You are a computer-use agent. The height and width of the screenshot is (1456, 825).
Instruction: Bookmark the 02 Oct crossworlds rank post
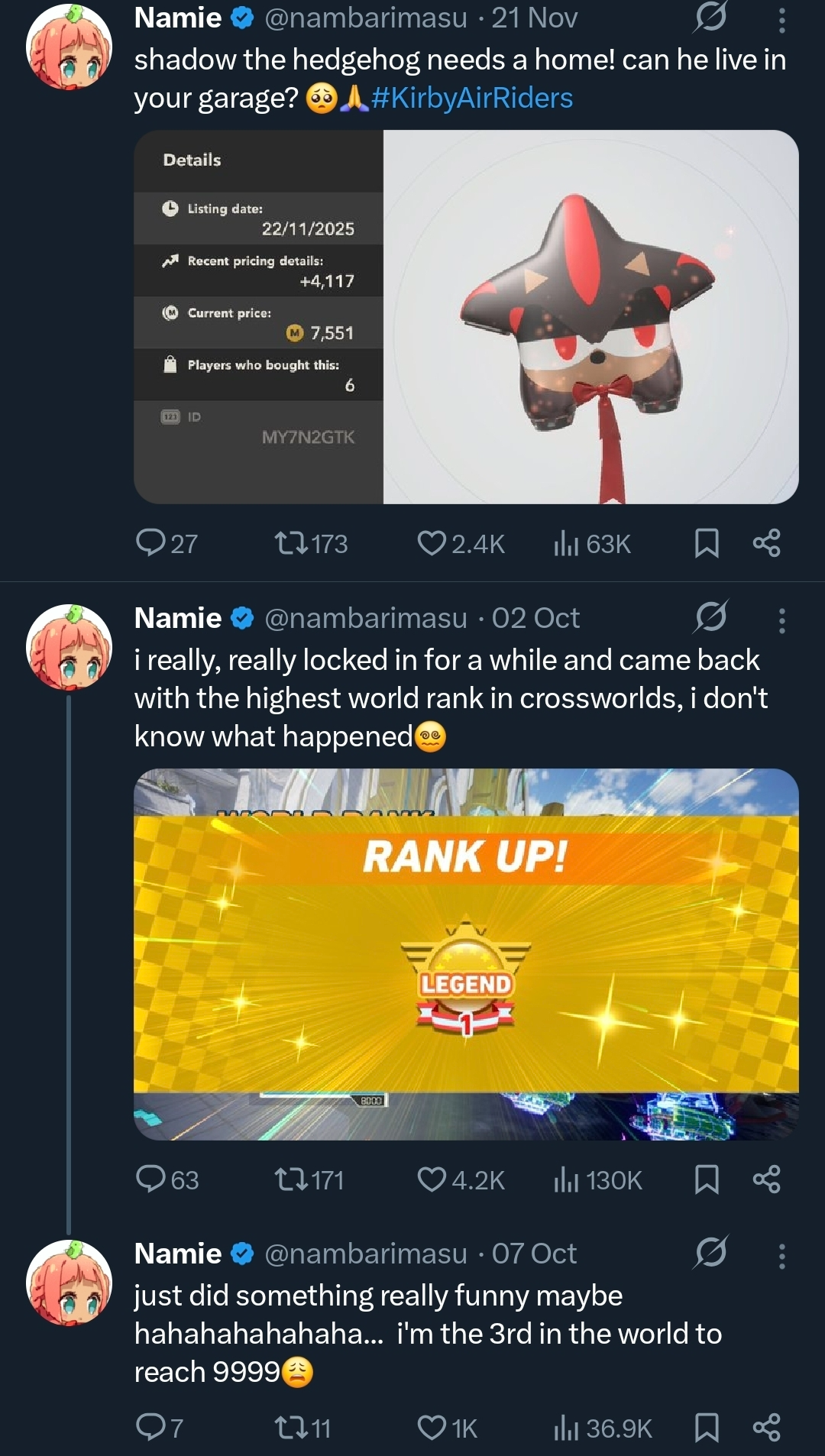coord(707,1179)
